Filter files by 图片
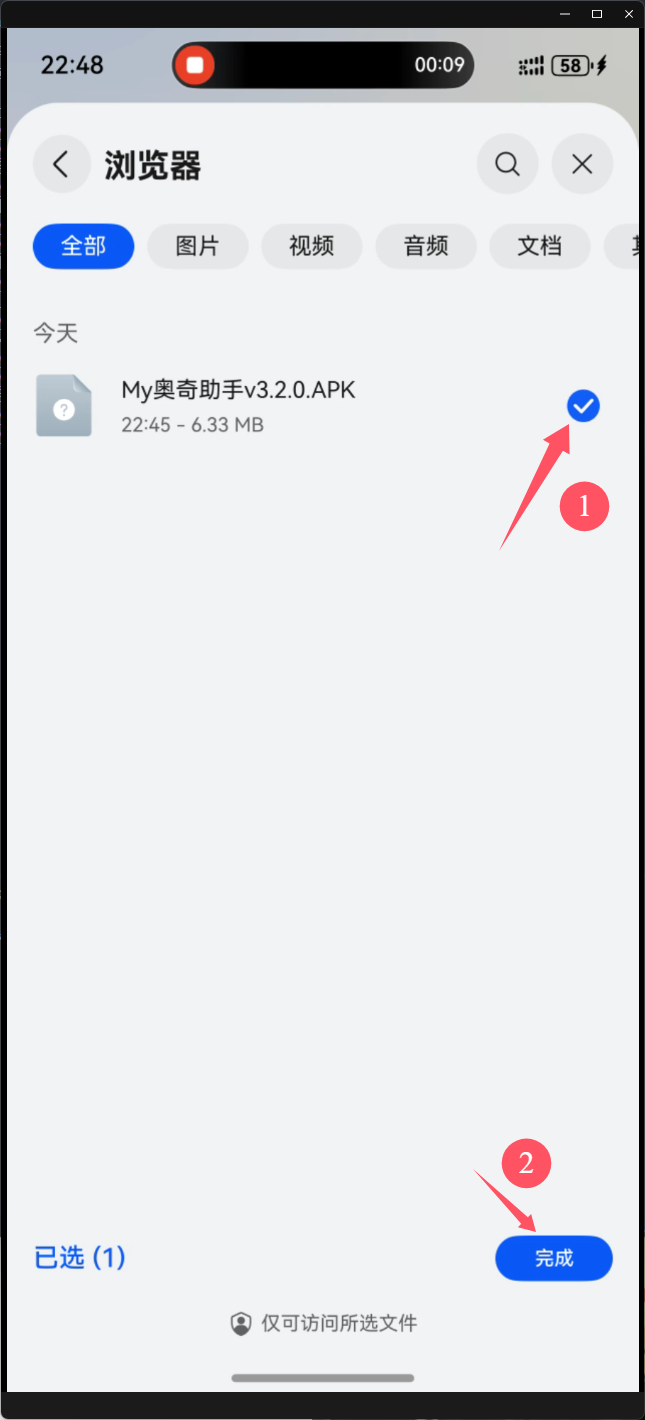 (197, 246)
